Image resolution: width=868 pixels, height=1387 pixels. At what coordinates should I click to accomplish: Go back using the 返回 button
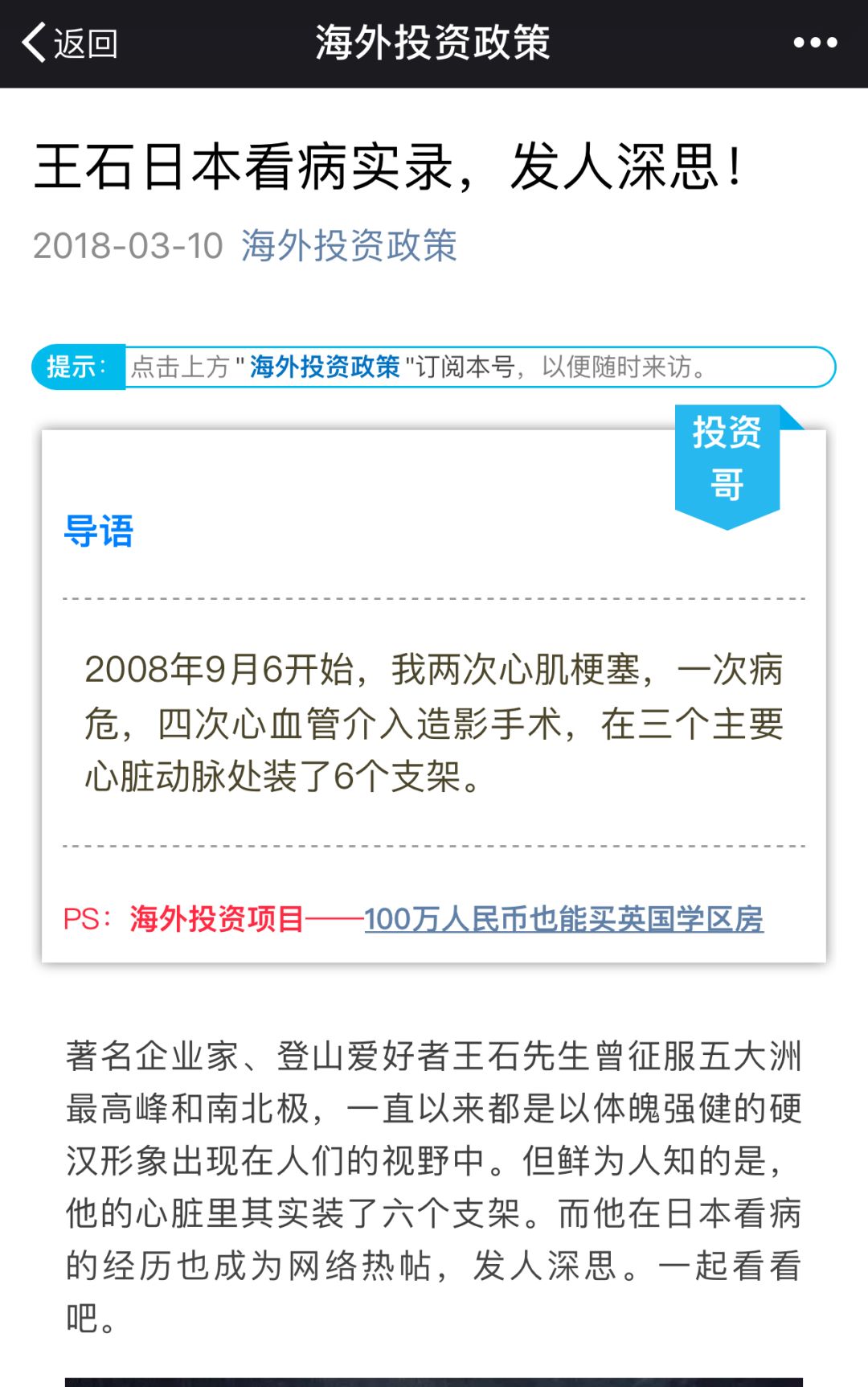click(x=71, y=43)
